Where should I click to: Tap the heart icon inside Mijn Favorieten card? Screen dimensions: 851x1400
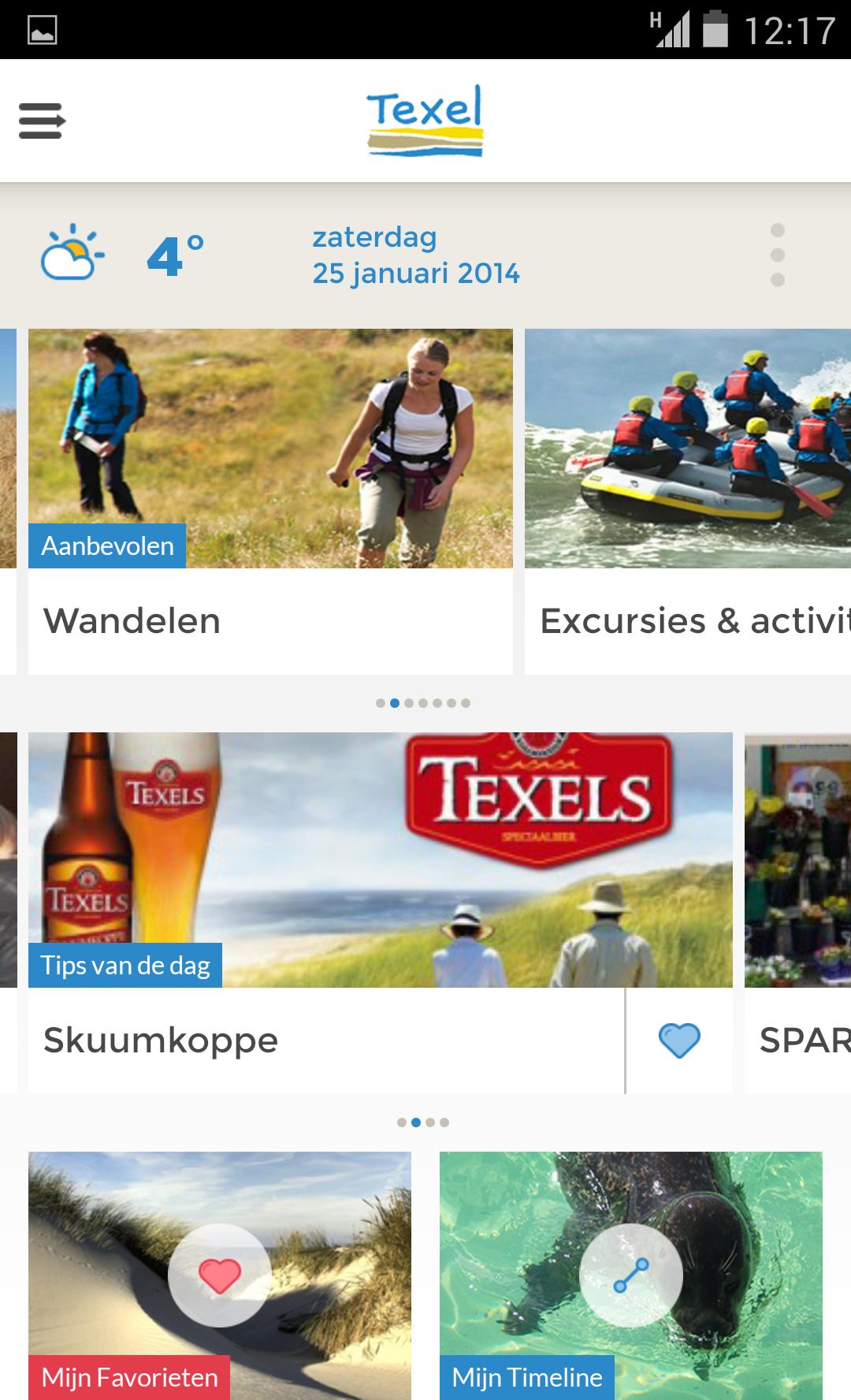219,1274
